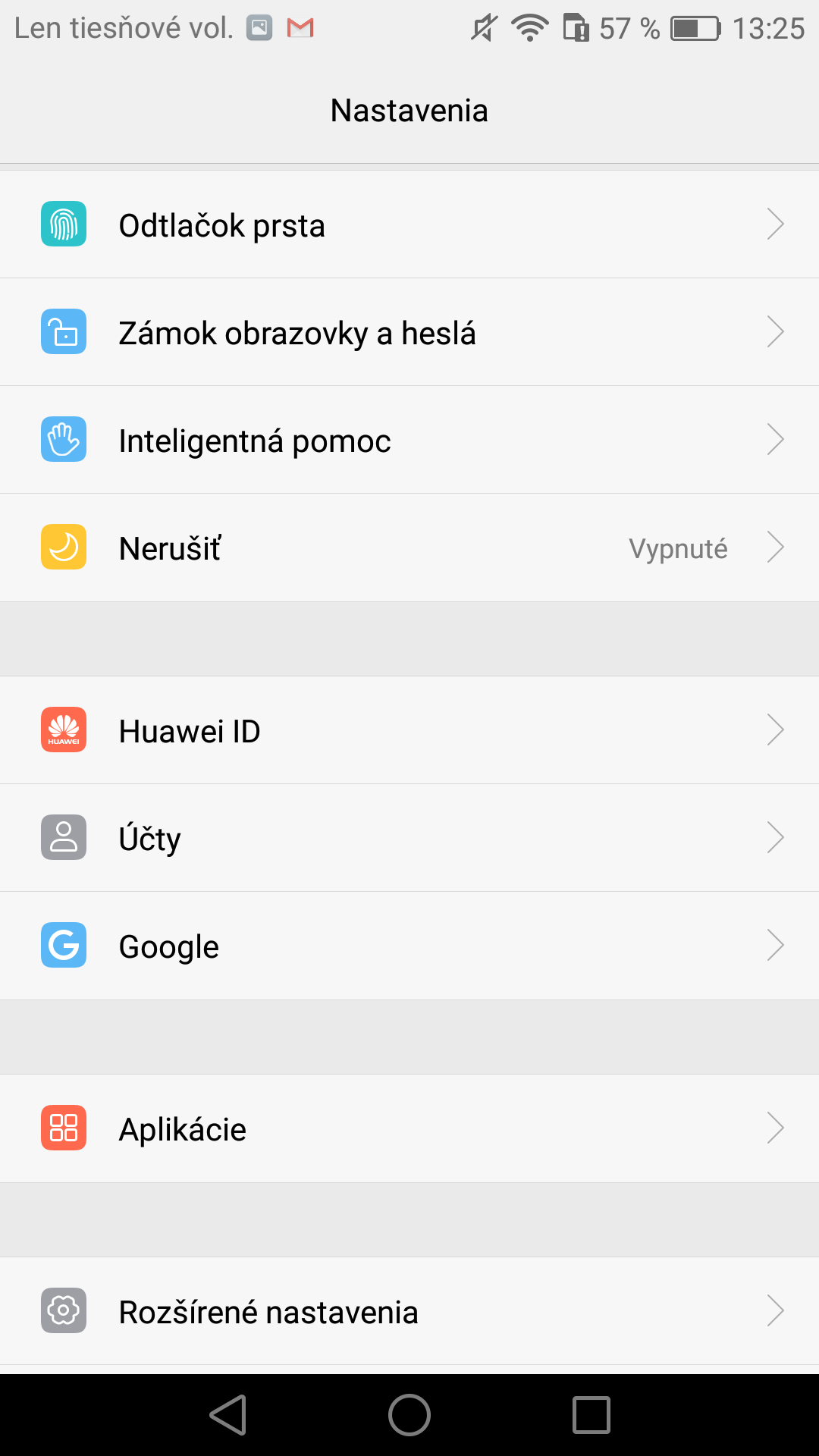Screen dimensions: 819x1456
Task: Open Nerušiť settings
Action: (409, 548)
